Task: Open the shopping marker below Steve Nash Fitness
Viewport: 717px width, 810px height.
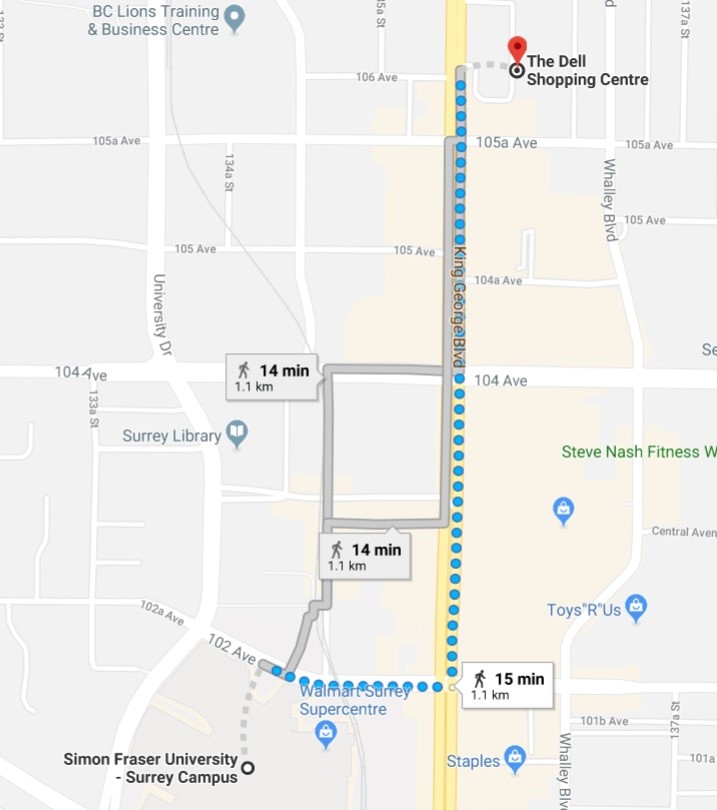Action: click(x=564, y=510)
